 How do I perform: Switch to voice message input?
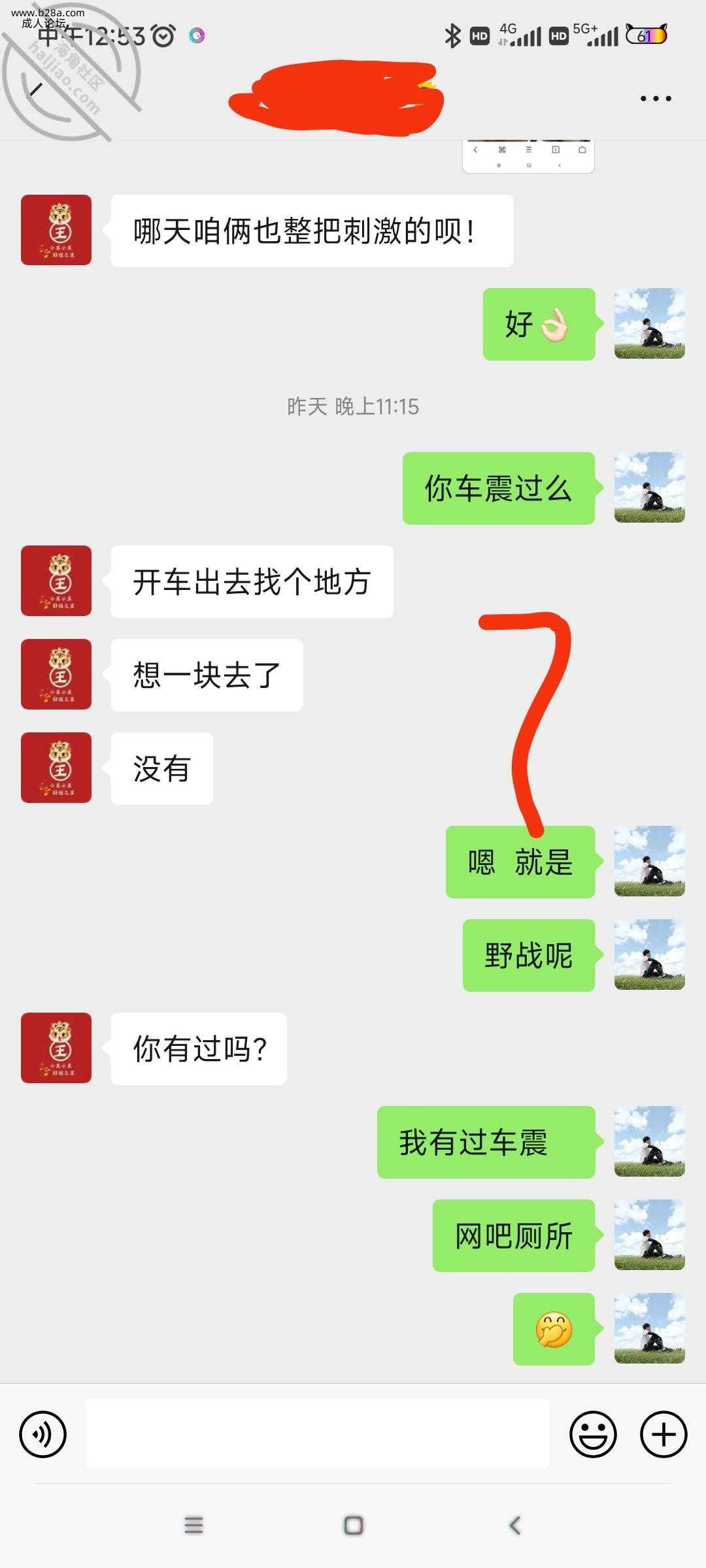tap(43, 1435)
